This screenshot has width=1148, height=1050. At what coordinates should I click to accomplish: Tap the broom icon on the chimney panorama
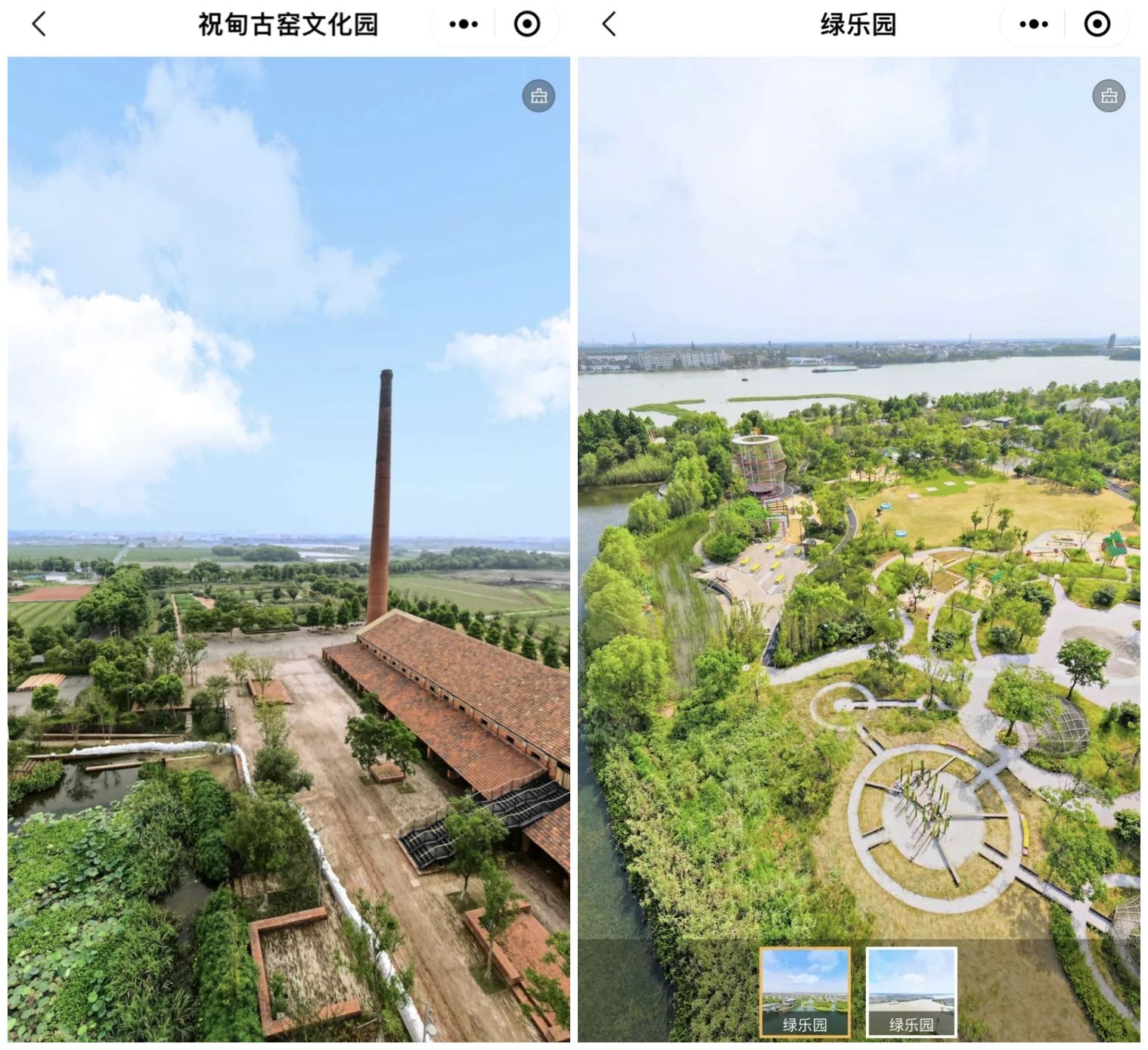coord(538,96)
